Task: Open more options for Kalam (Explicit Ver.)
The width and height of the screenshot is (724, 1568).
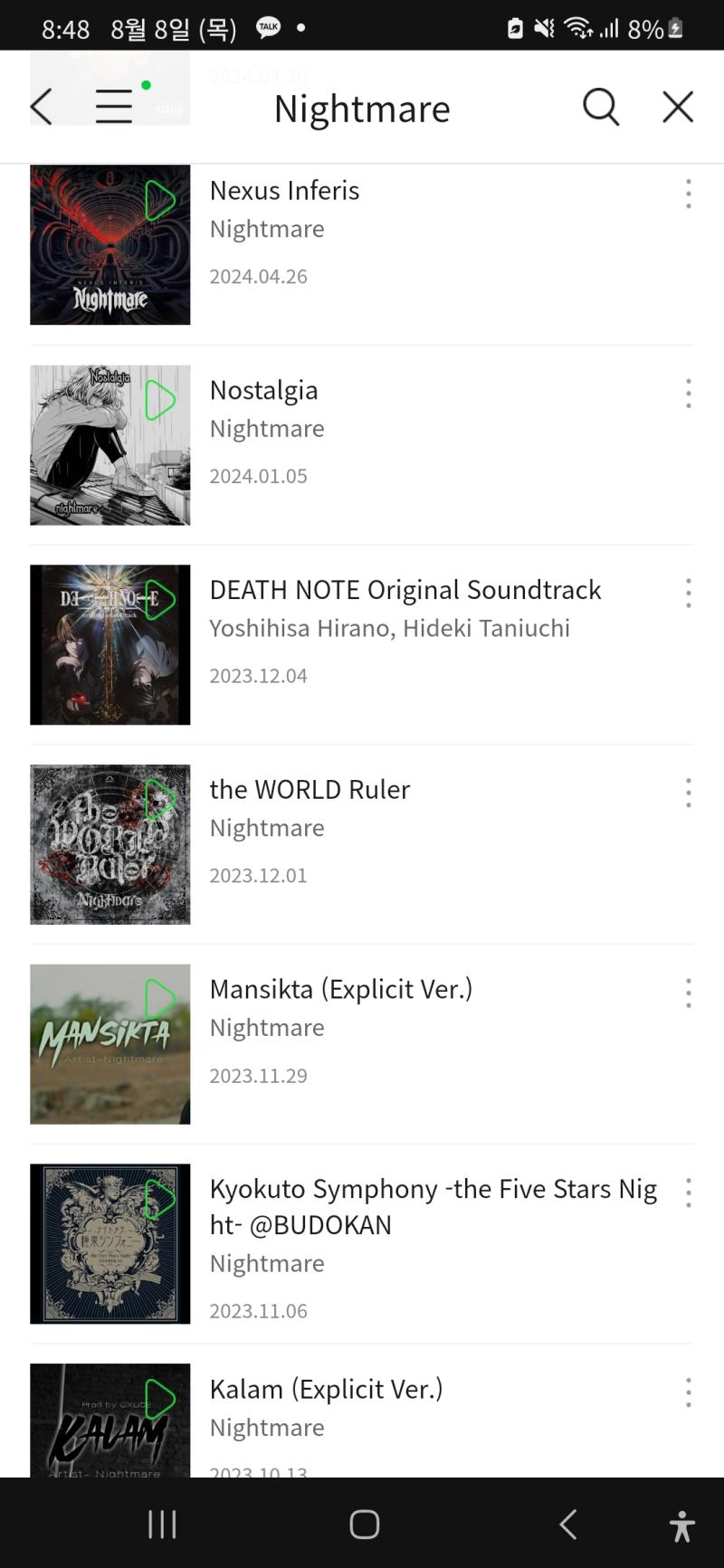Action: (x=689, y=1392)
